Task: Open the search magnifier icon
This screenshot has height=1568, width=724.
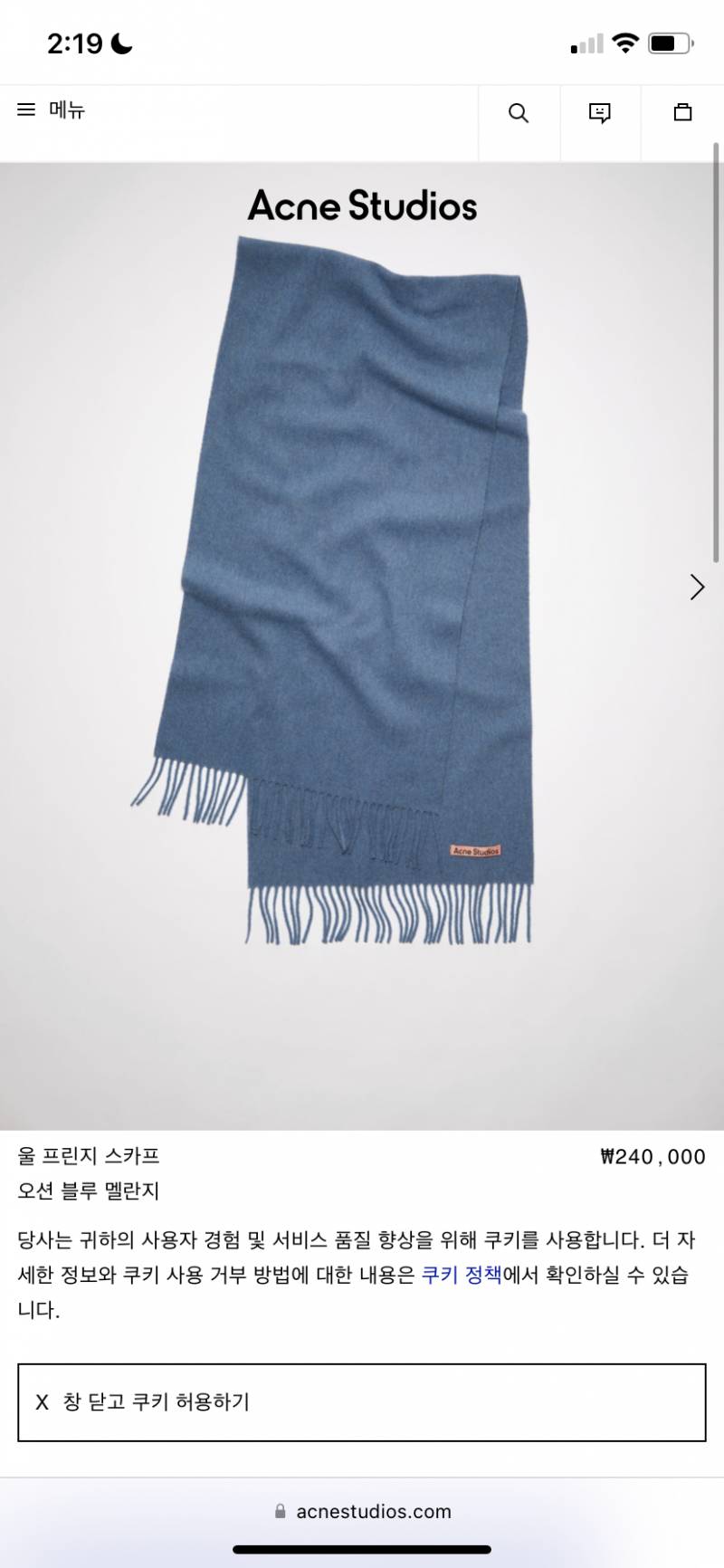Action: click(519, 113)
